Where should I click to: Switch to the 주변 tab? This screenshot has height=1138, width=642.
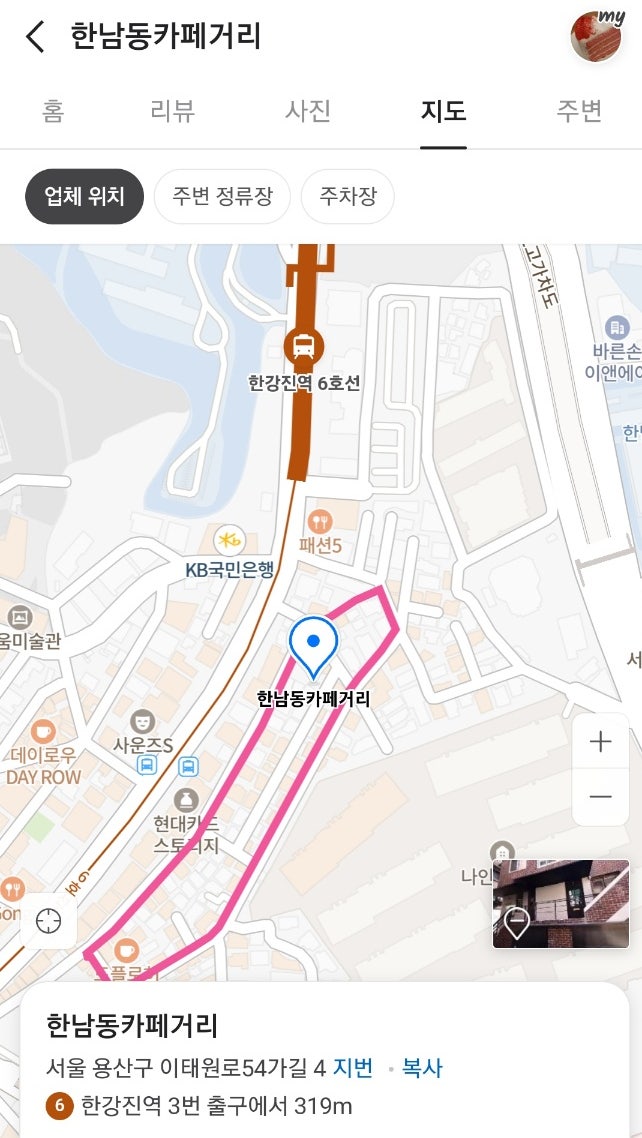click(x=579, y=111)
